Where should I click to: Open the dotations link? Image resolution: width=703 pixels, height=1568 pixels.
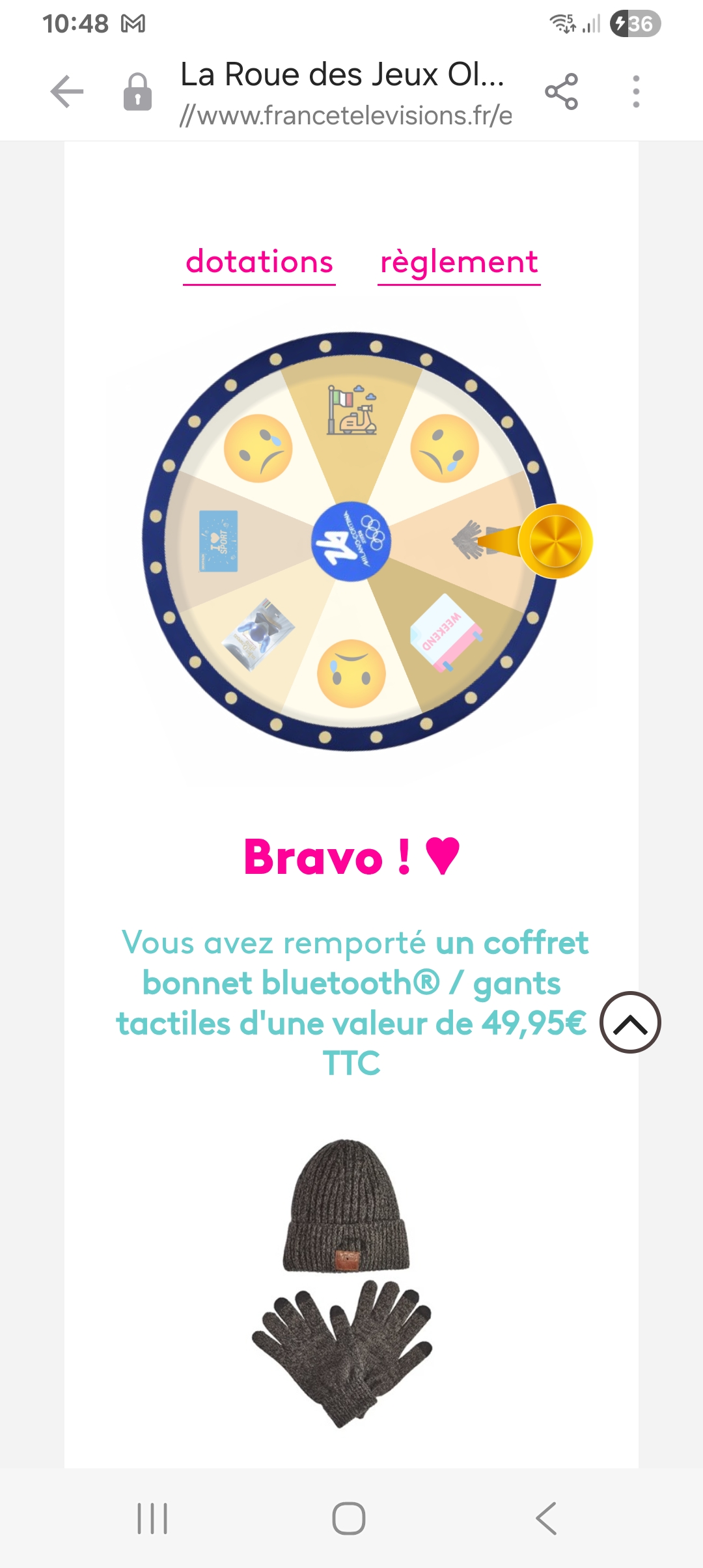tap(259, 262)
